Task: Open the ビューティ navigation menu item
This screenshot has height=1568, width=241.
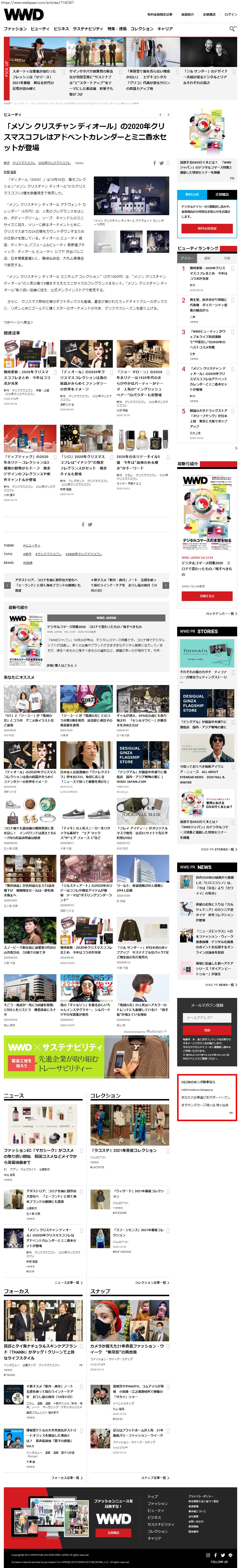Action: [x=40, y=29]
